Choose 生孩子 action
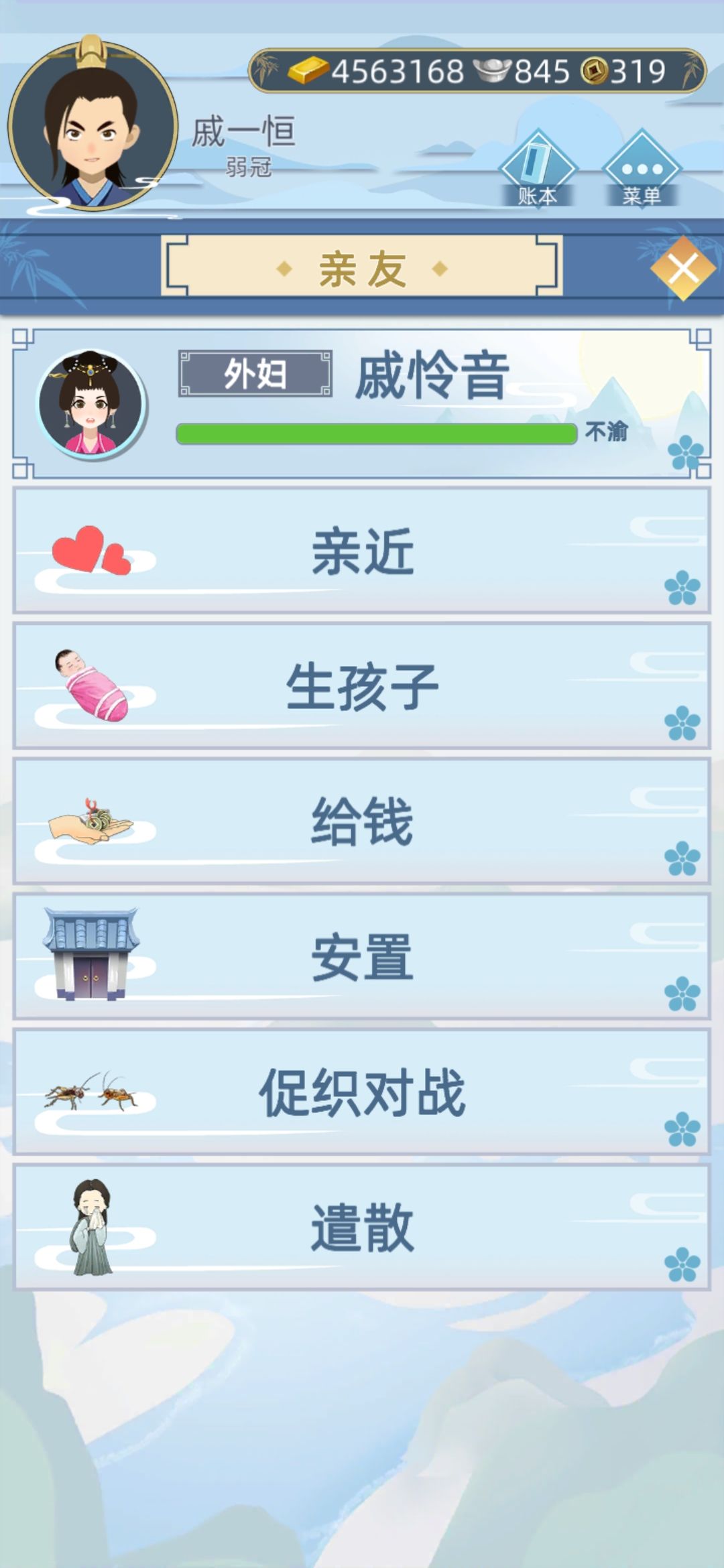 click(x=362, y=686)
